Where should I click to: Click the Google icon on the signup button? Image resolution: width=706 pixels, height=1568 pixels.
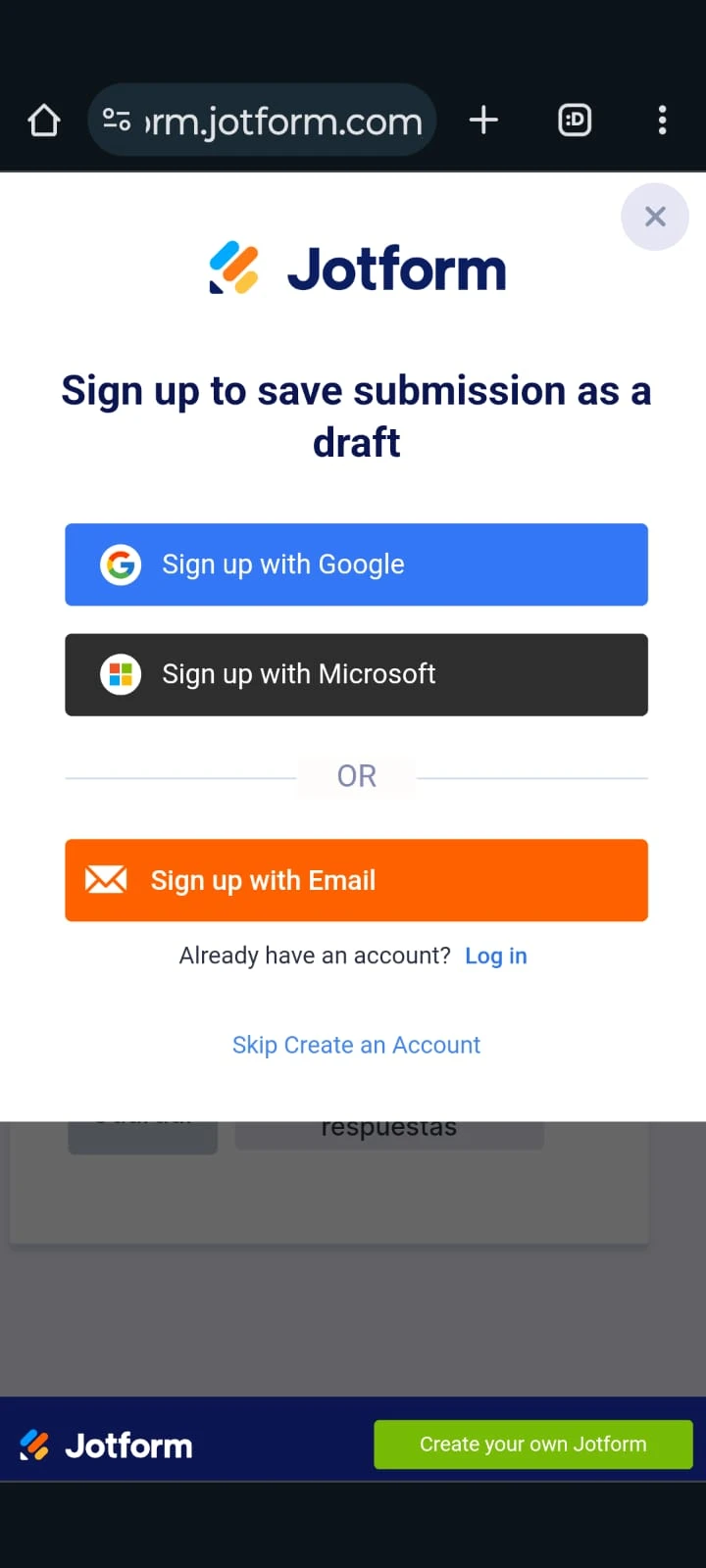[120, 564]
